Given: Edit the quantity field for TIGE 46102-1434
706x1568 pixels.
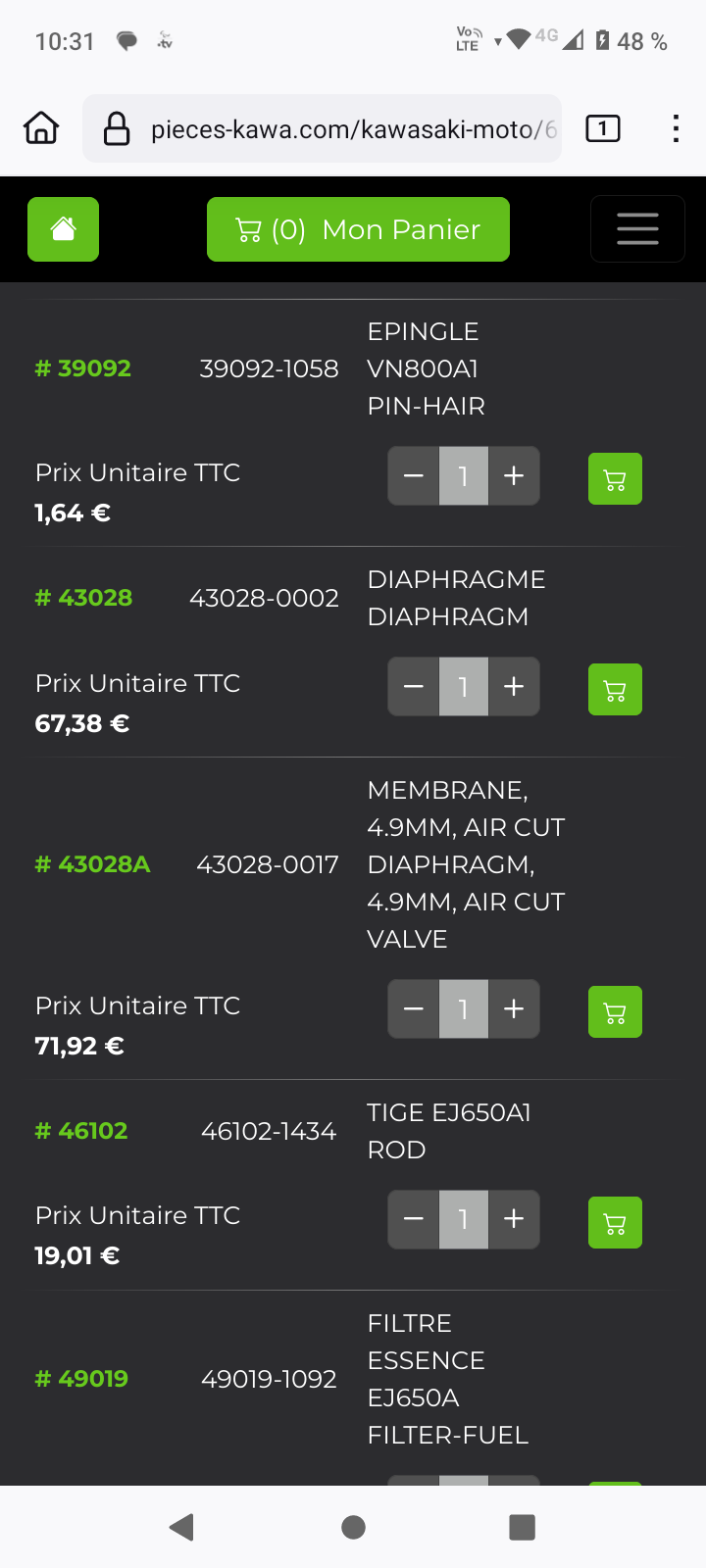Looking at the screenshot, I should 464,1219.
